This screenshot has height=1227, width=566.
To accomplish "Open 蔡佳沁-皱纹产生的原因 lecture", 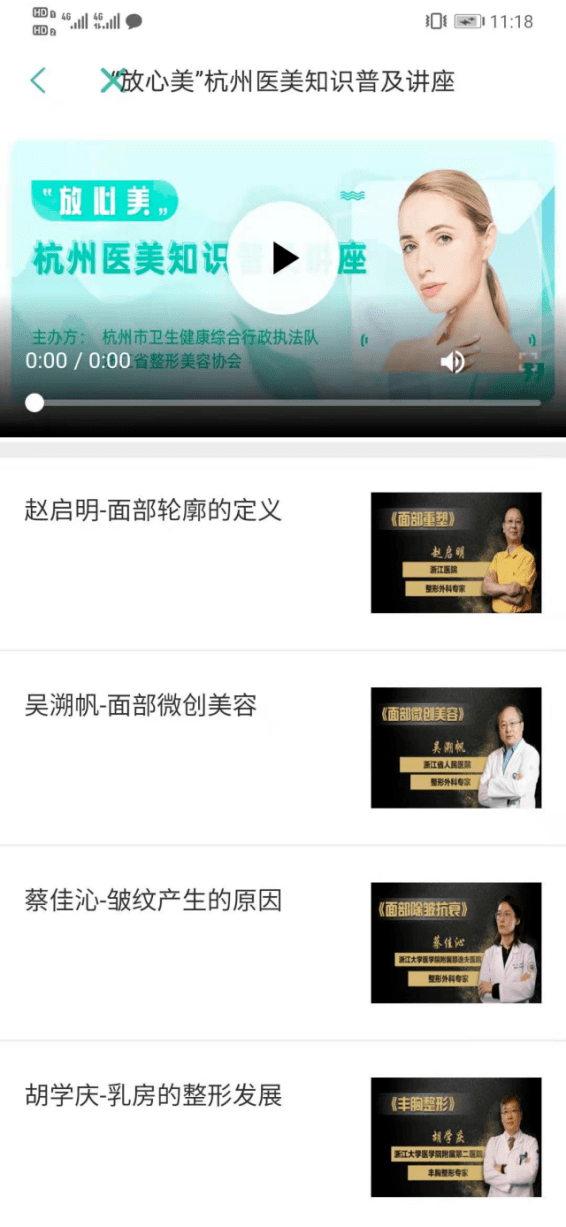I will [x=283, y=943].
